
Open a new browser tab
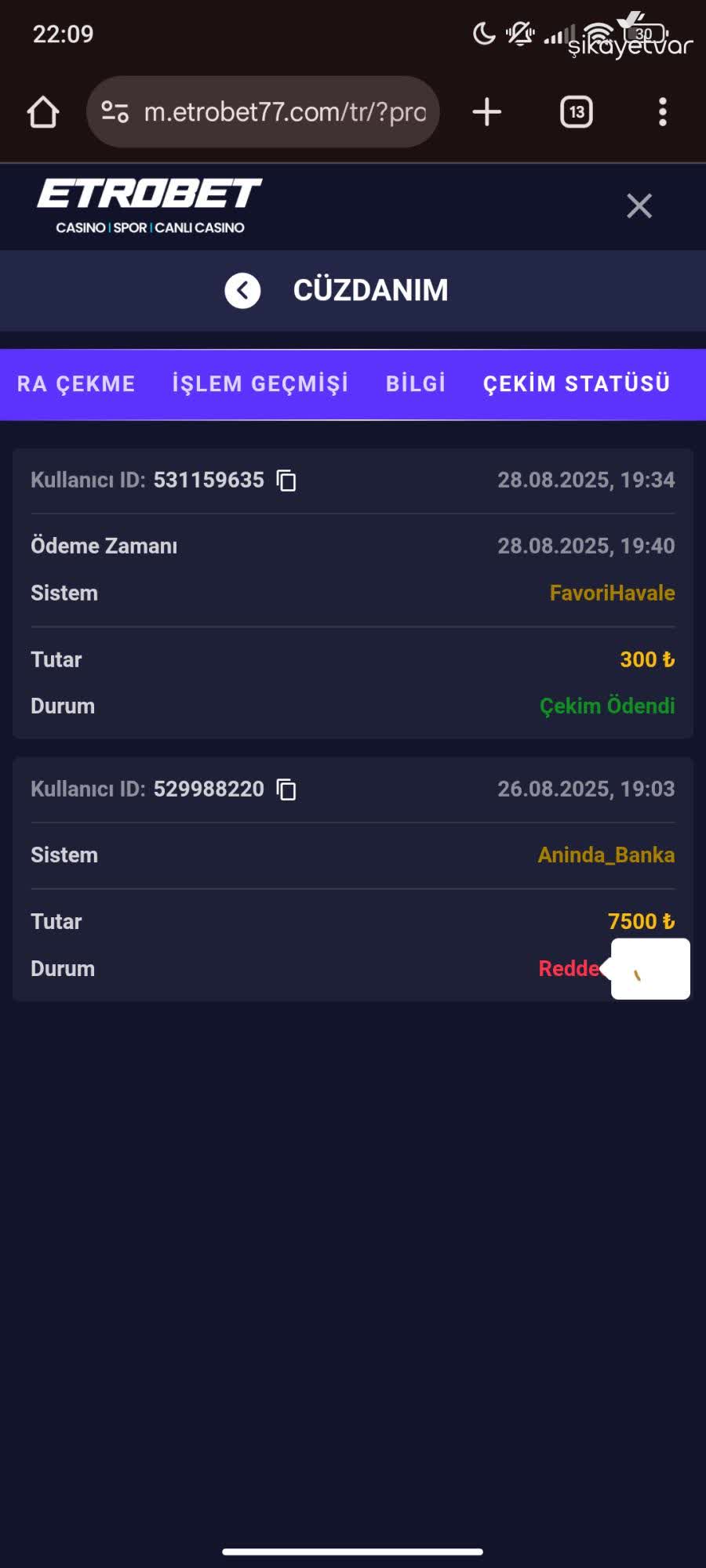point(486,111)
